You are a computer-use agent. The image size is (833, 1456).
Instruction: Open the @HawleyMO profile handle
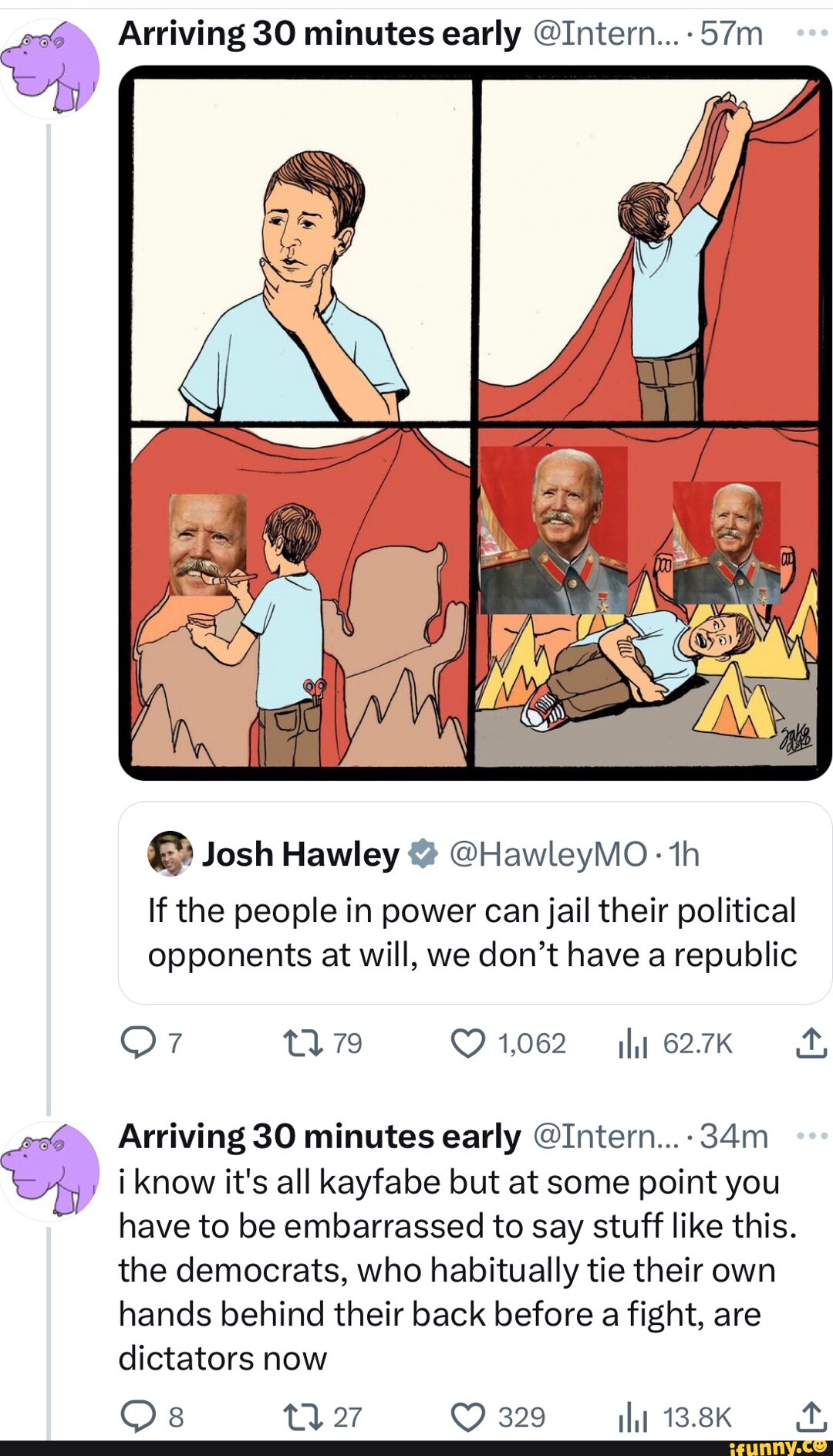tap(547, 854)
